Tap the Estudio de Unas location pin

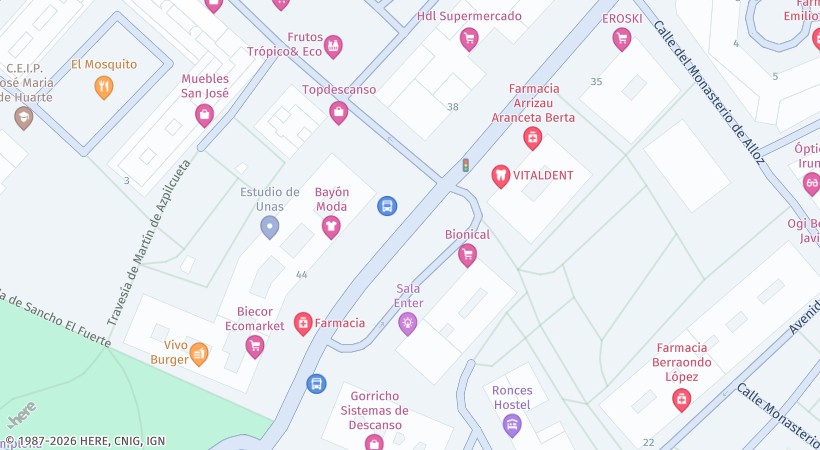pyautogui.click(x=269, y=227)
